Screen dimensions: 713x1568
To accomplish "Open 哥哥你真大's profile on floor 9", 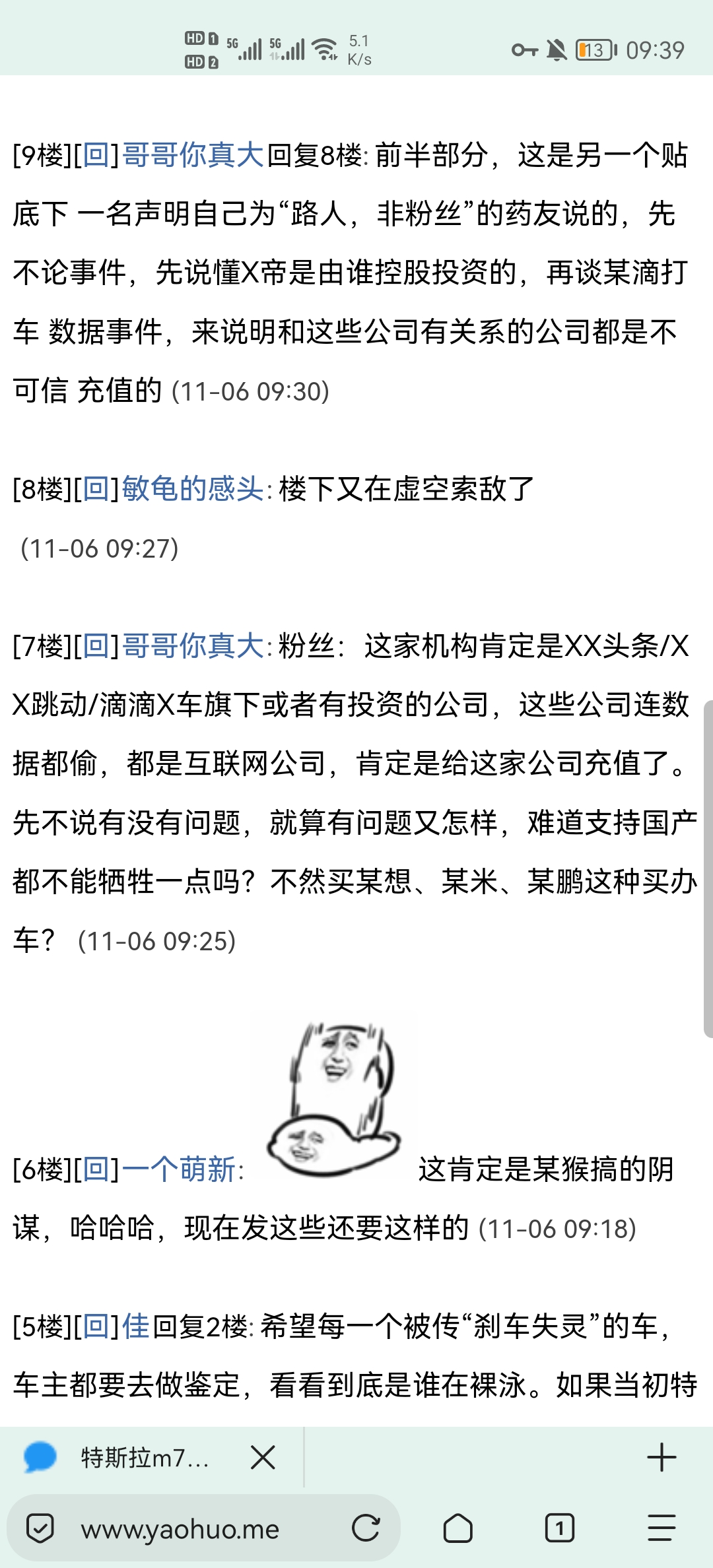I will pos(193,155).
